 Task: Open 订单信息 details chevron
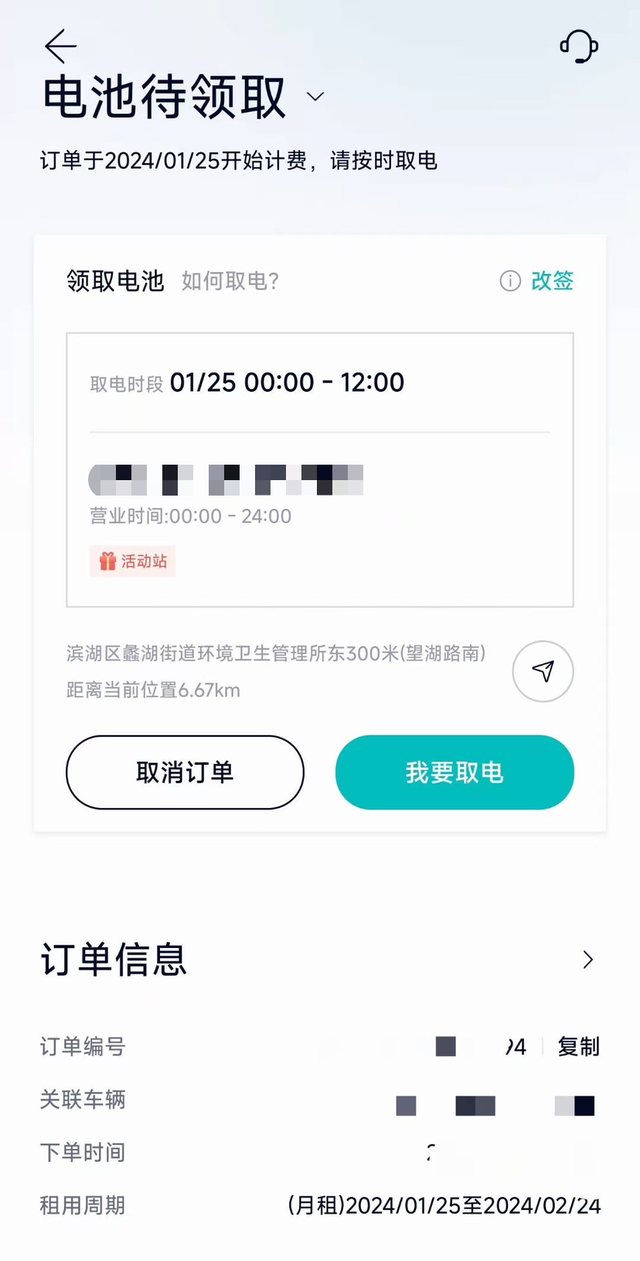coord(588,960)
